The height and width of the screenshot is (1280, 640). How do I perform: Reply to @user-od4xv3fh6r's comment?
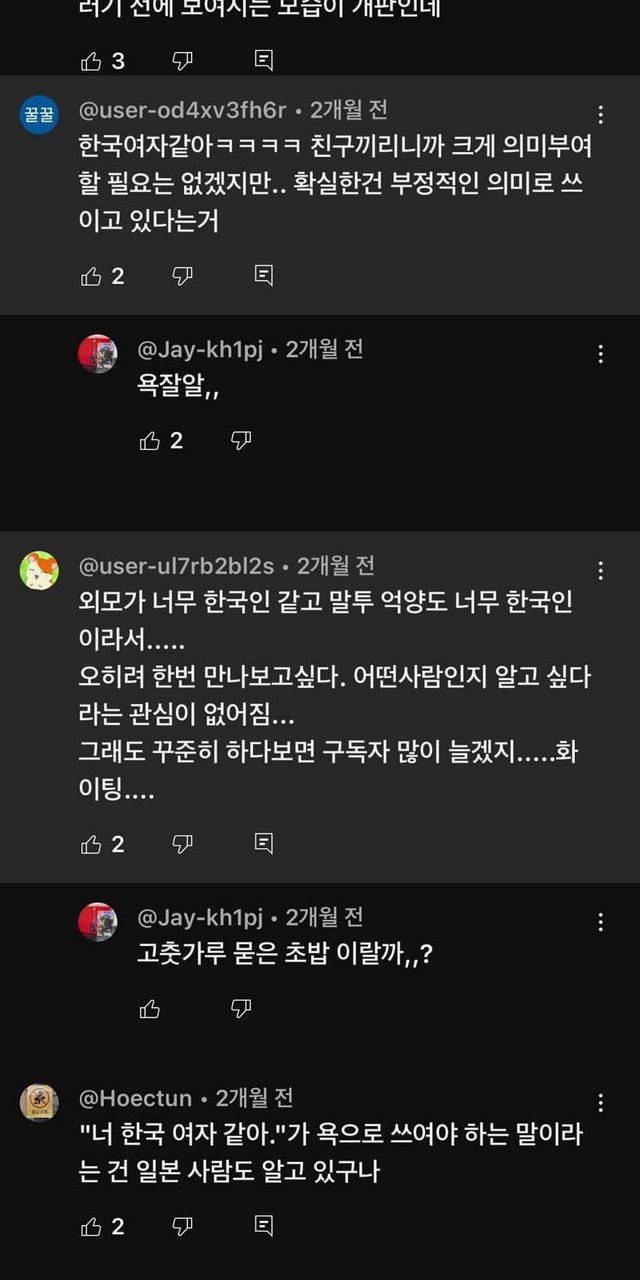click(263, 276)
